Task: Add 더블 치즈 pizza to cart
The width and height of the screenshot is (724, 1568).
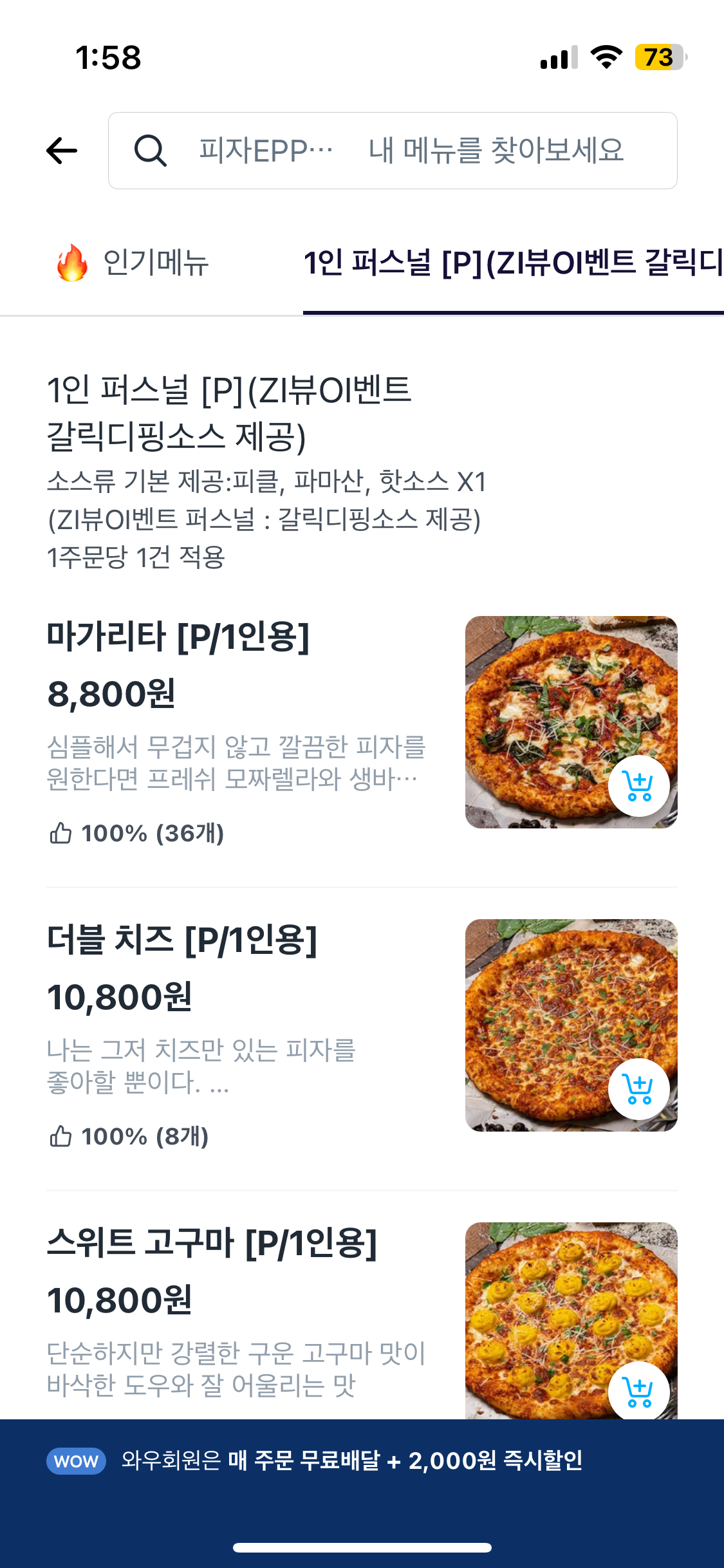Action: 639,1089
